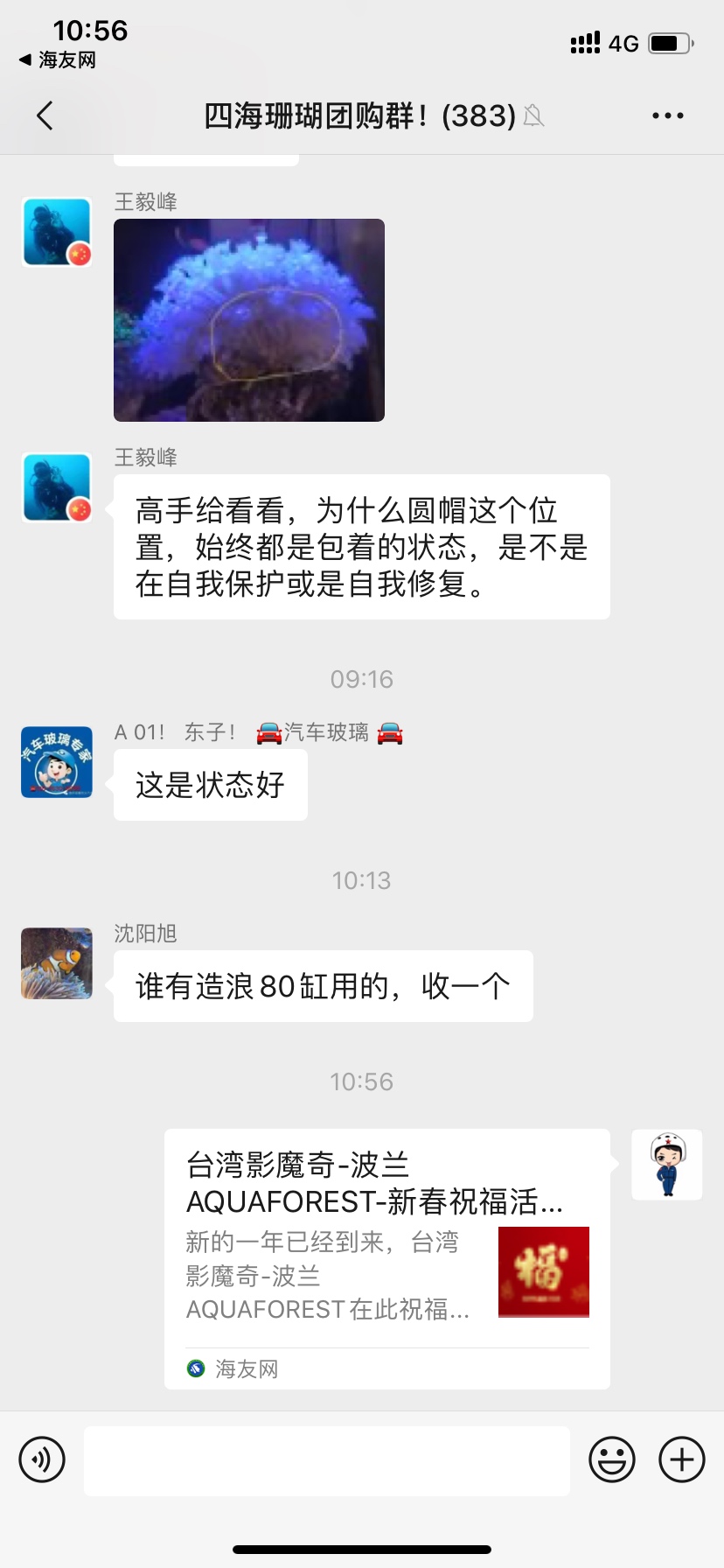The image size is (724, 1568).
Task: Open the coral photo sent by 王毅峰
Action: (249, 320)
